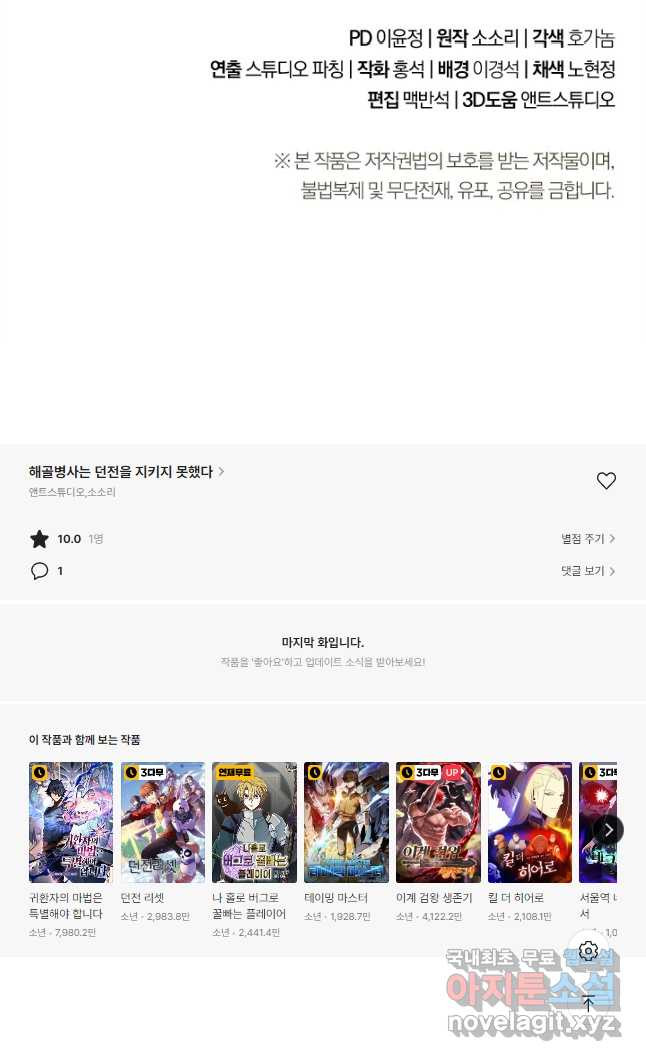Jump back to top of page
This screenshot has height=1061, width=646.
point(588,1003)
